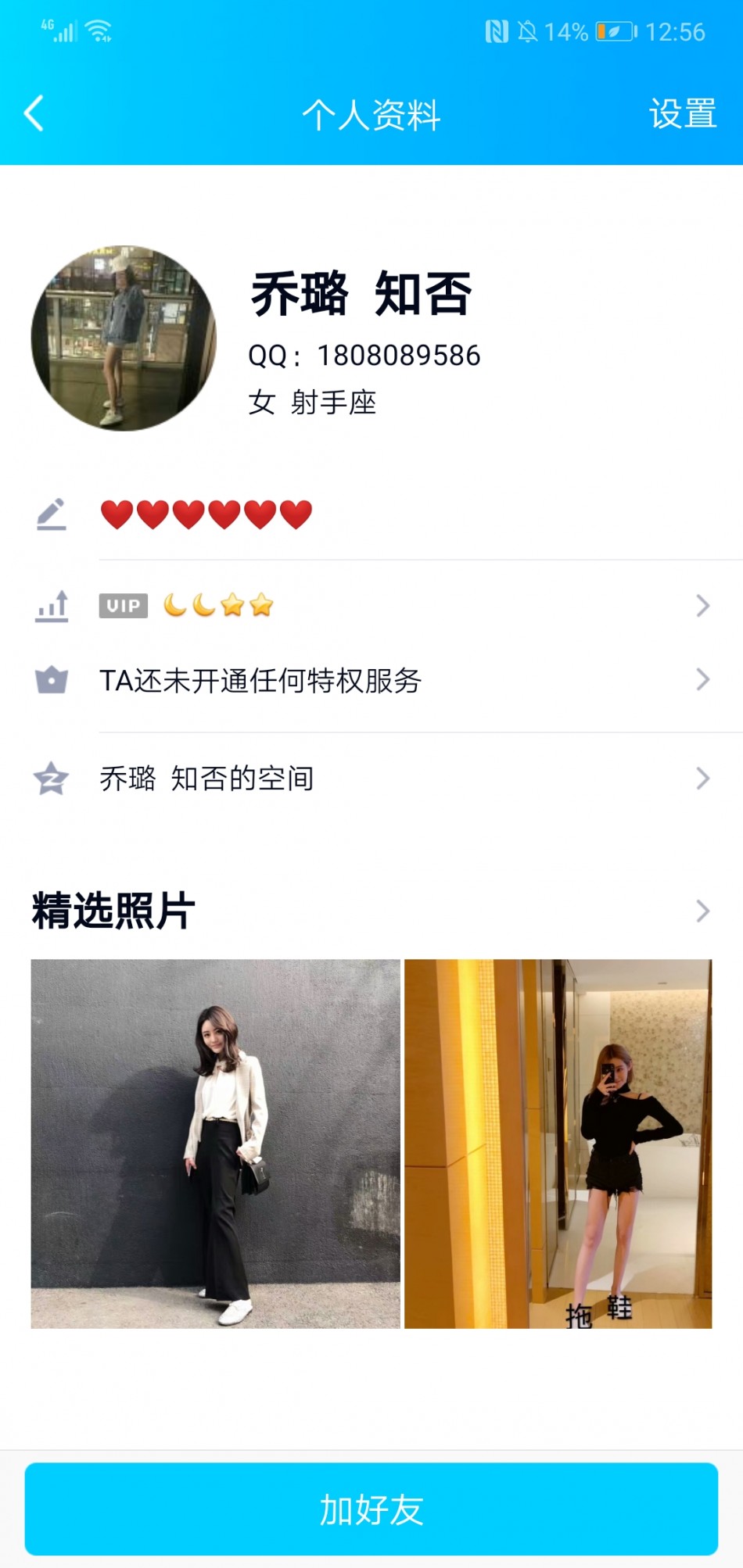Go back using the top-left arrow
This screenshot has height=1568, width=743.
click(x=34, y=114)
